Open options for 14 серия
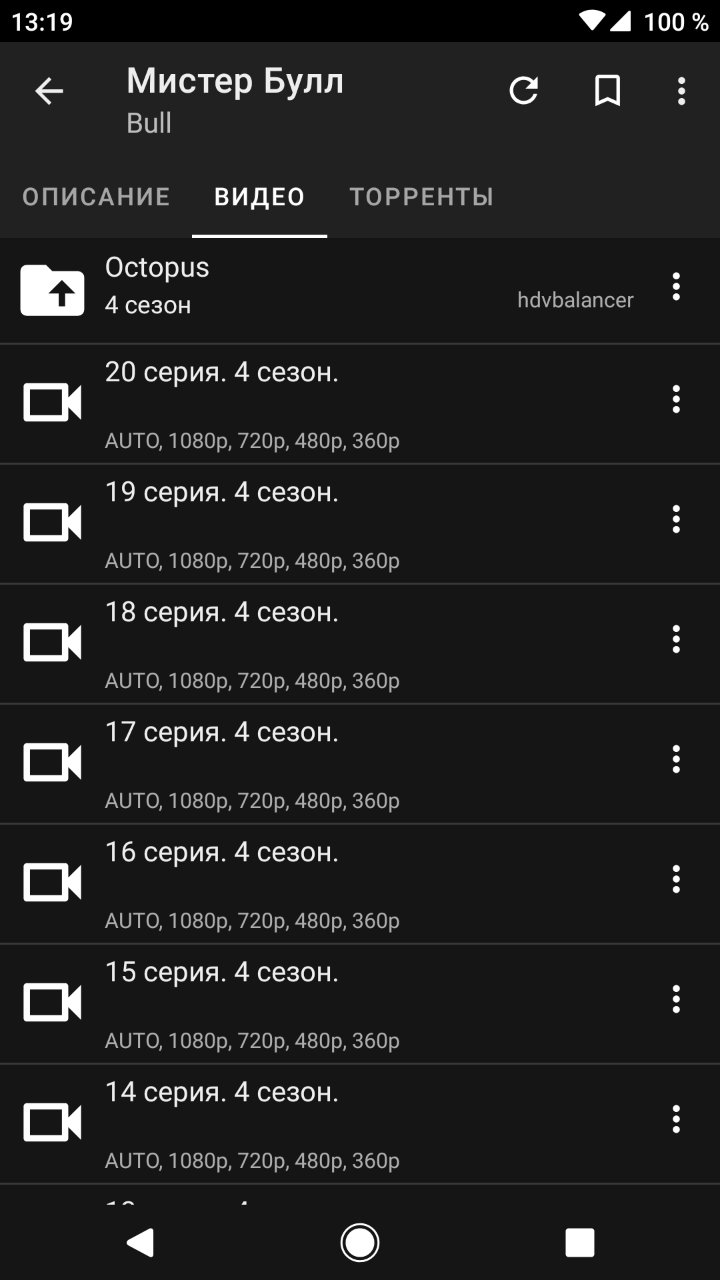The height and width of the screenshot is (1280, 720). pyautogui.click(x=676, y=1119)
